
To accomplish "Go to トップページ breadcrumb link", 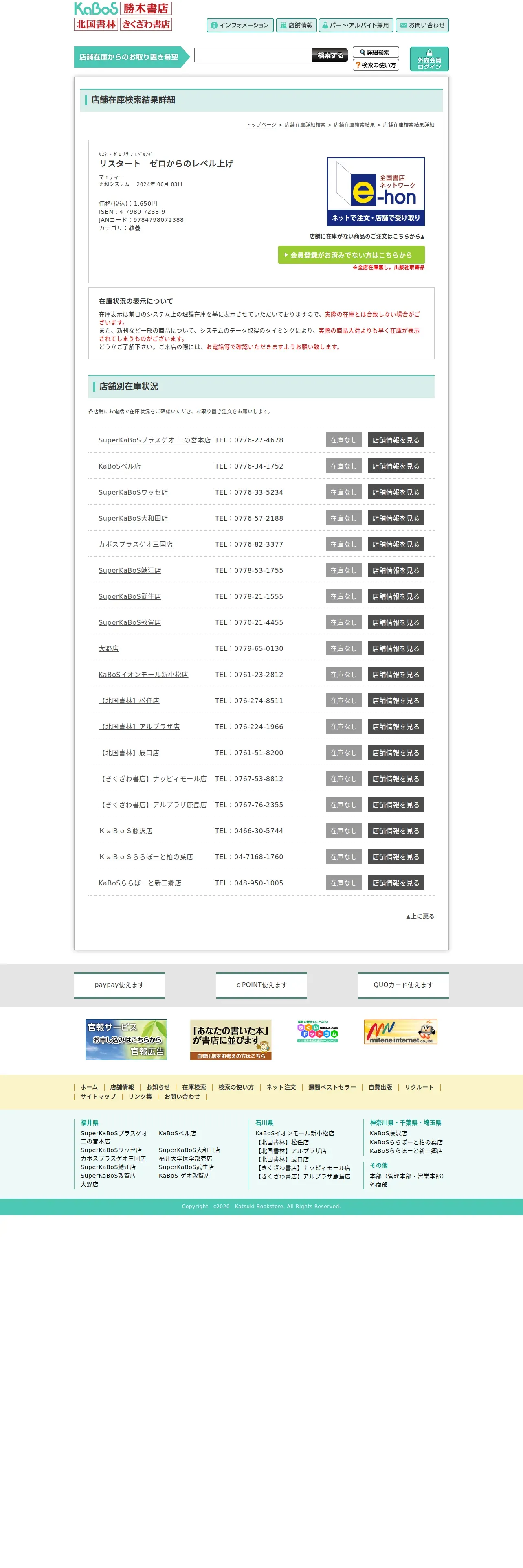I will point(261,125).
